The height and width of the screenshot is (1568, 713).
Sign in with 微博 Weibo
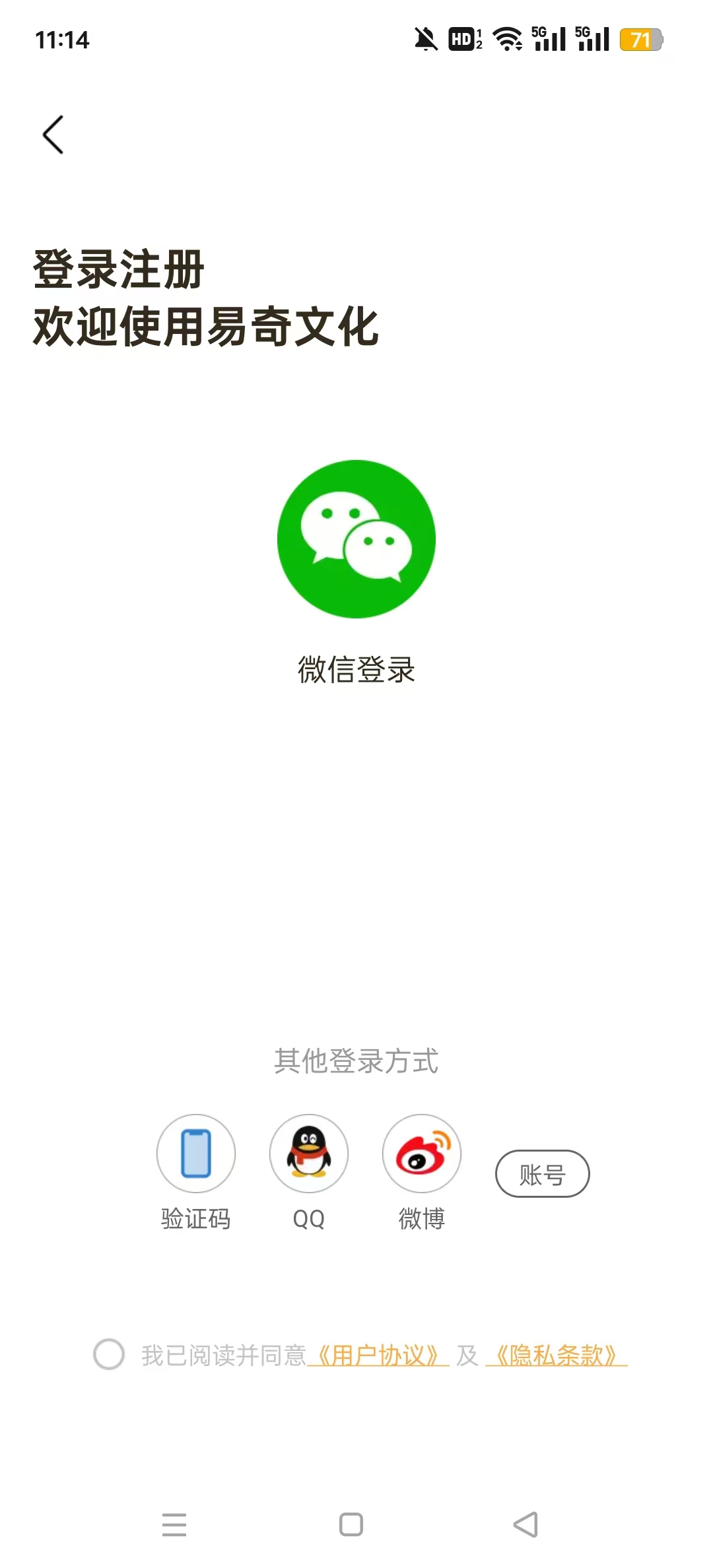point(422,1154)
